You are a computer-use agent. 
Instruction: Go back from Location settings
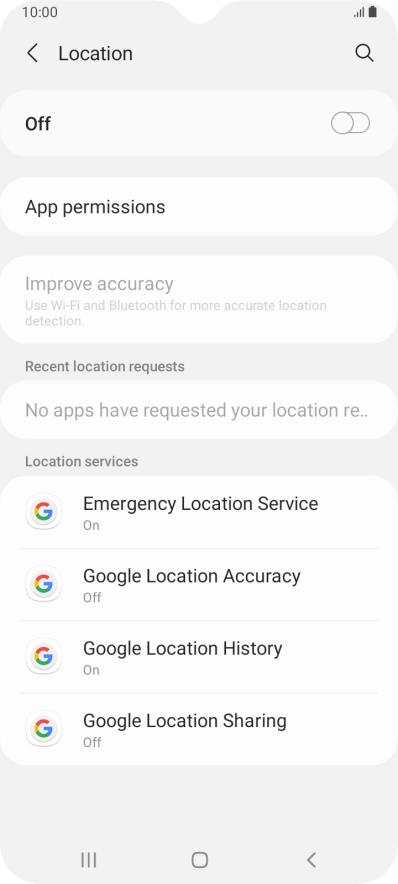[x=33, y=54]
